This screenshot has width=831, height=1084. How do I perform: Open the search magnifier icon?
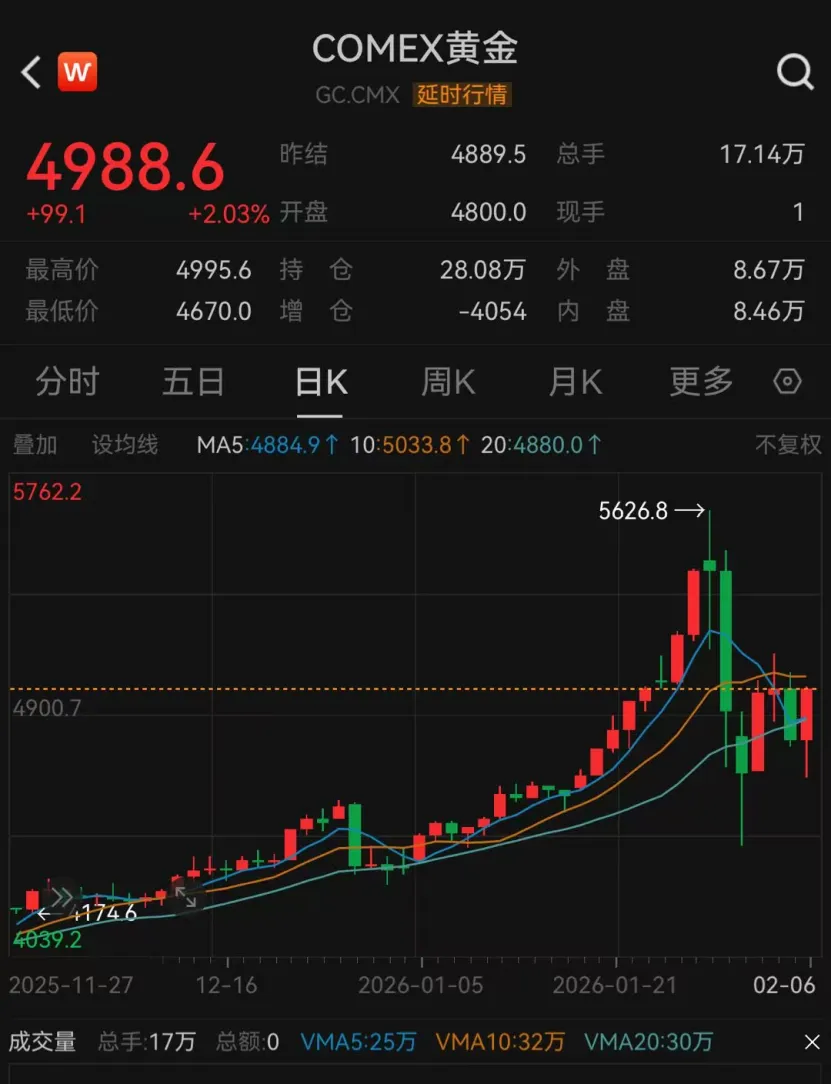(x=795, y=71)
